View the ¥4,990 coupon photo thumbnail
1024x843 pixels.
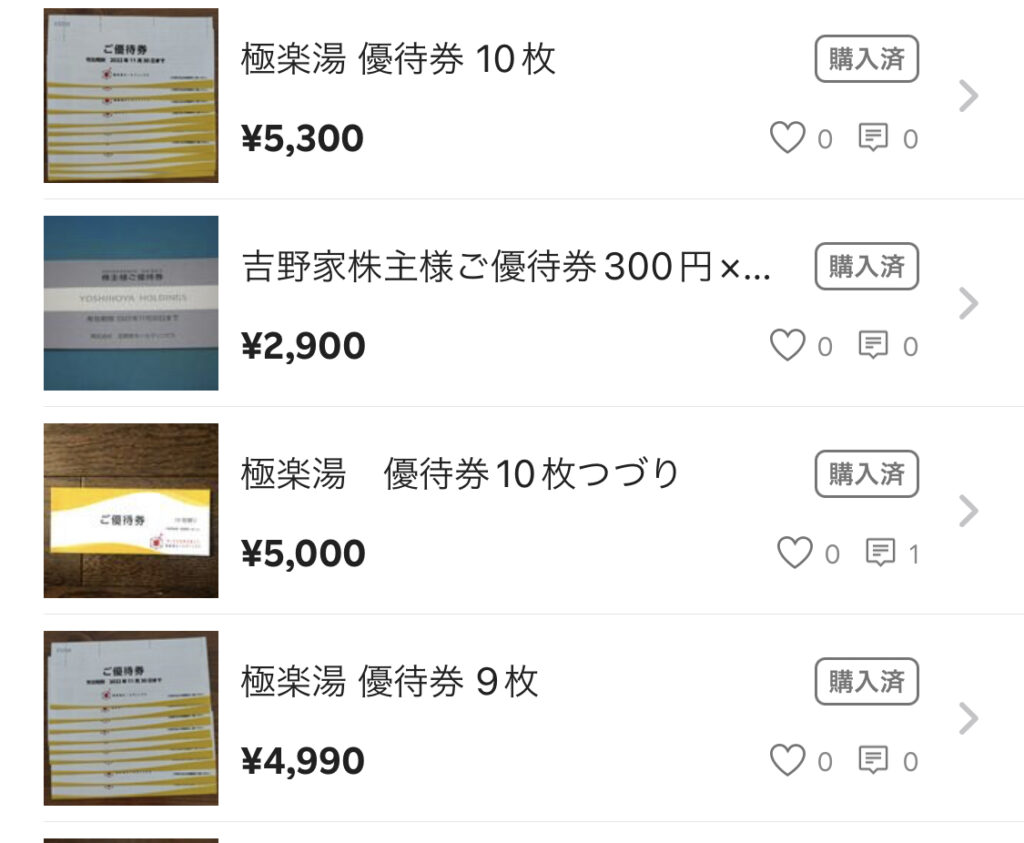click(131, 718)
